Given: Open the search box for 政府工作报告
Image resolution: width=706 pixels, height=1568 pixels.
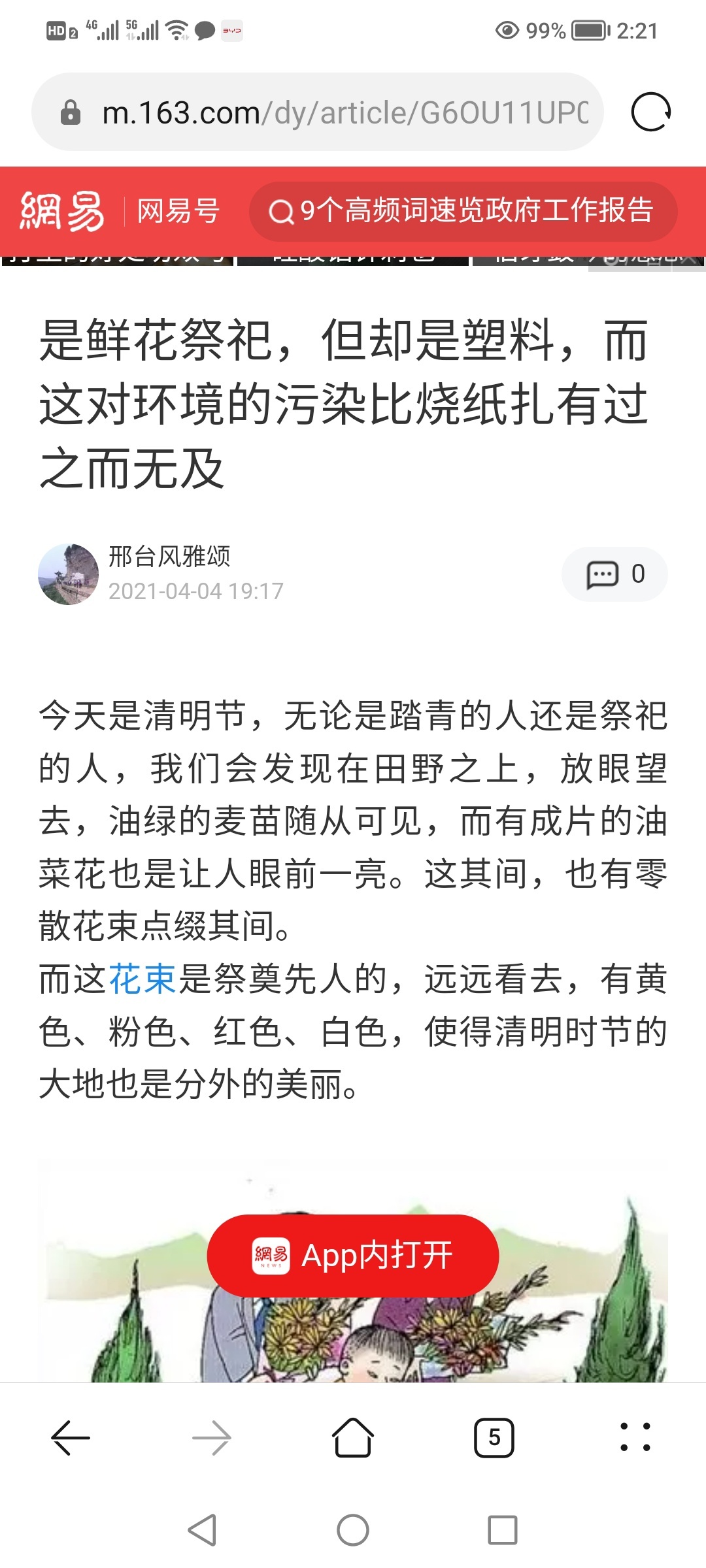Looking at the screenshot, I should 463,211.
